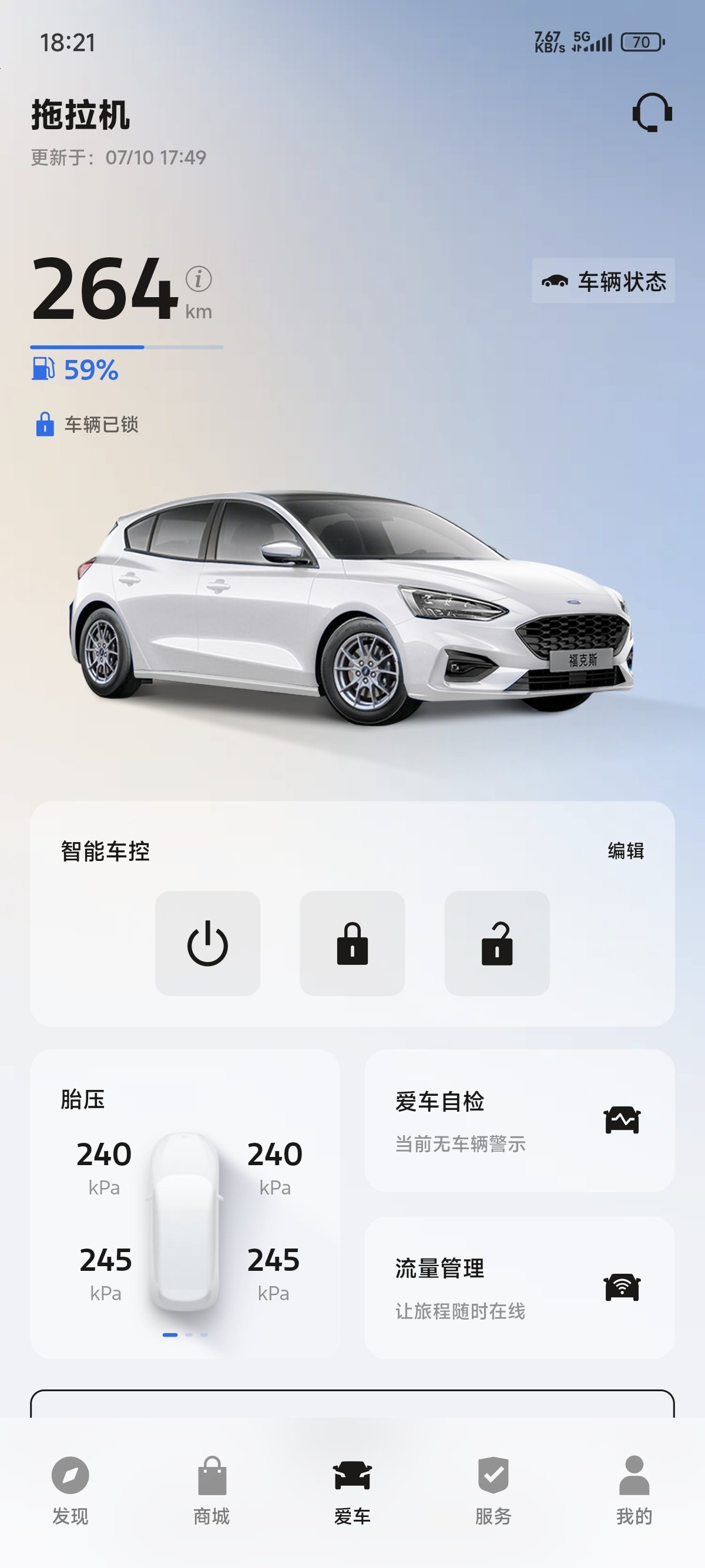Tap the range info icon

click(199, 279)
